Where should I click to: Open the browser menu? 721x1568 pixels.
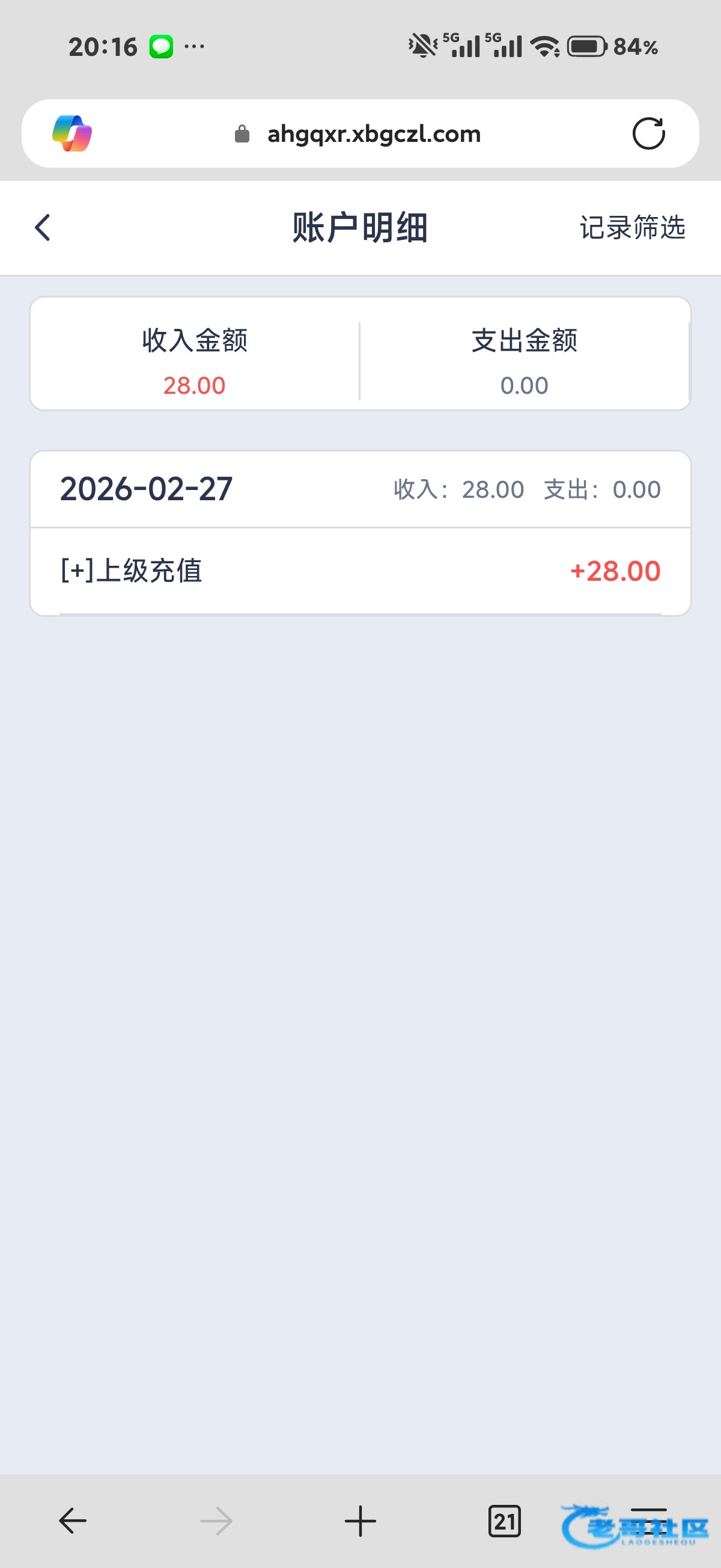(648, 1519)
